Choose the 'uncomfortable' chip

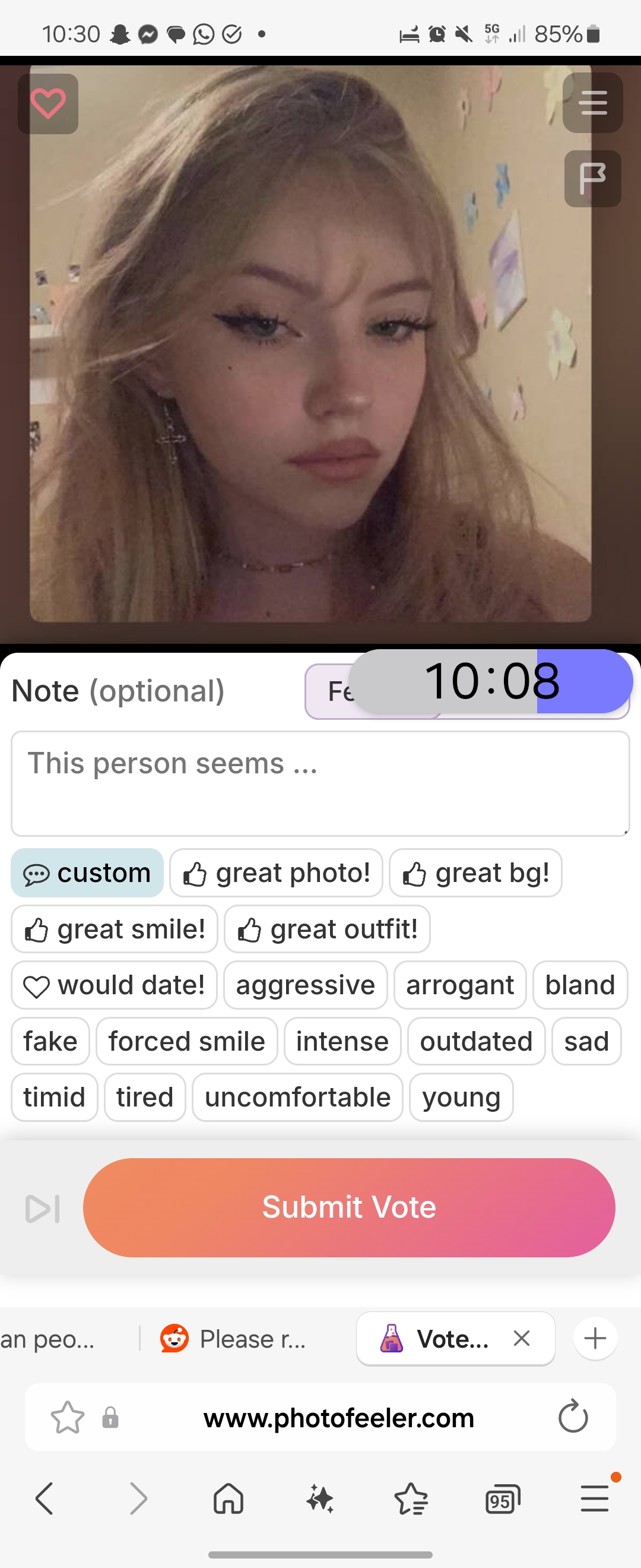tap(297, 1097)
